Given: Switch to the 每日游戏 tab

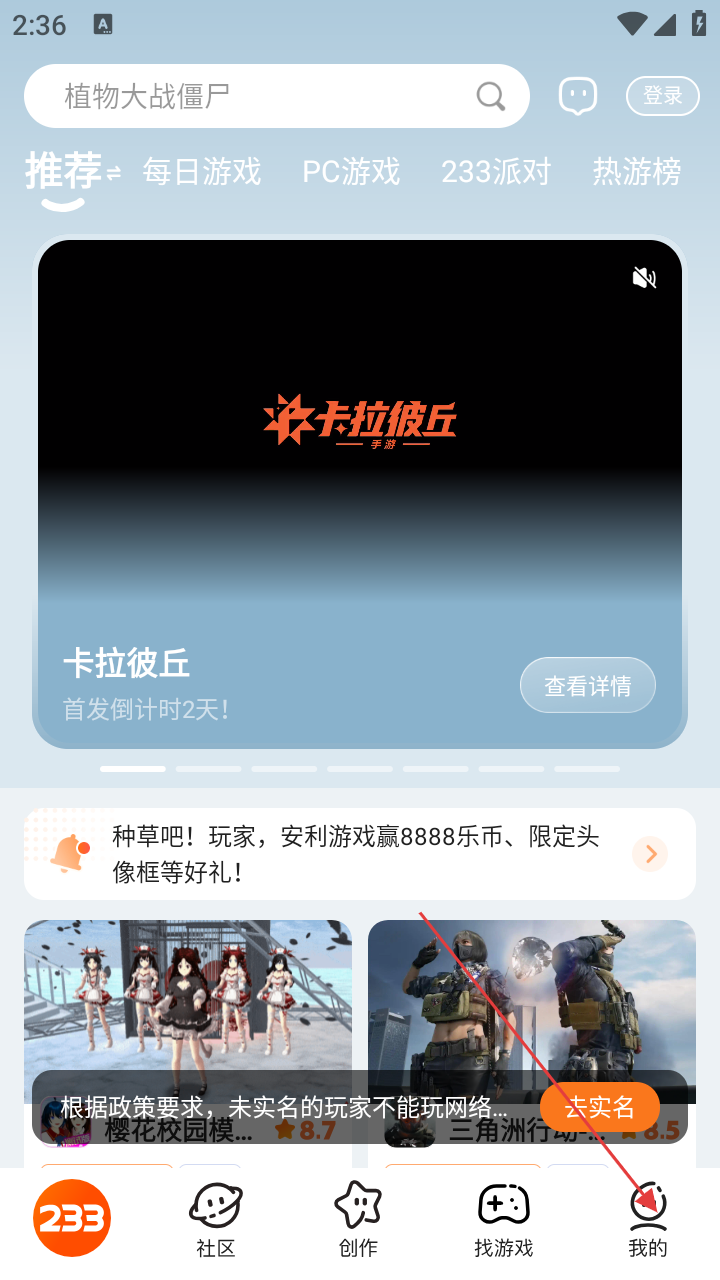Looking at the screenshot, I should [201, 172].
